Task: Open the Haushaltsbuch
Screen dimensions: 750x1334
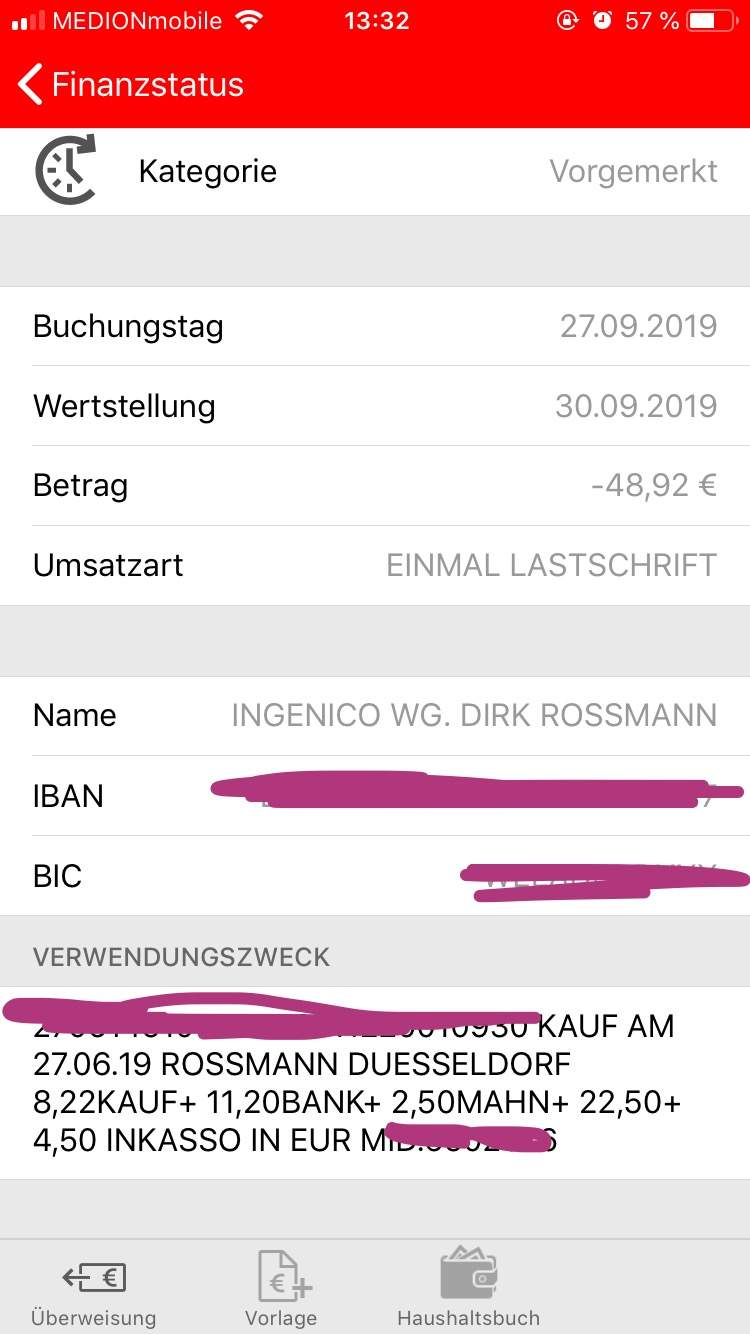Action: click(468, 1288)
